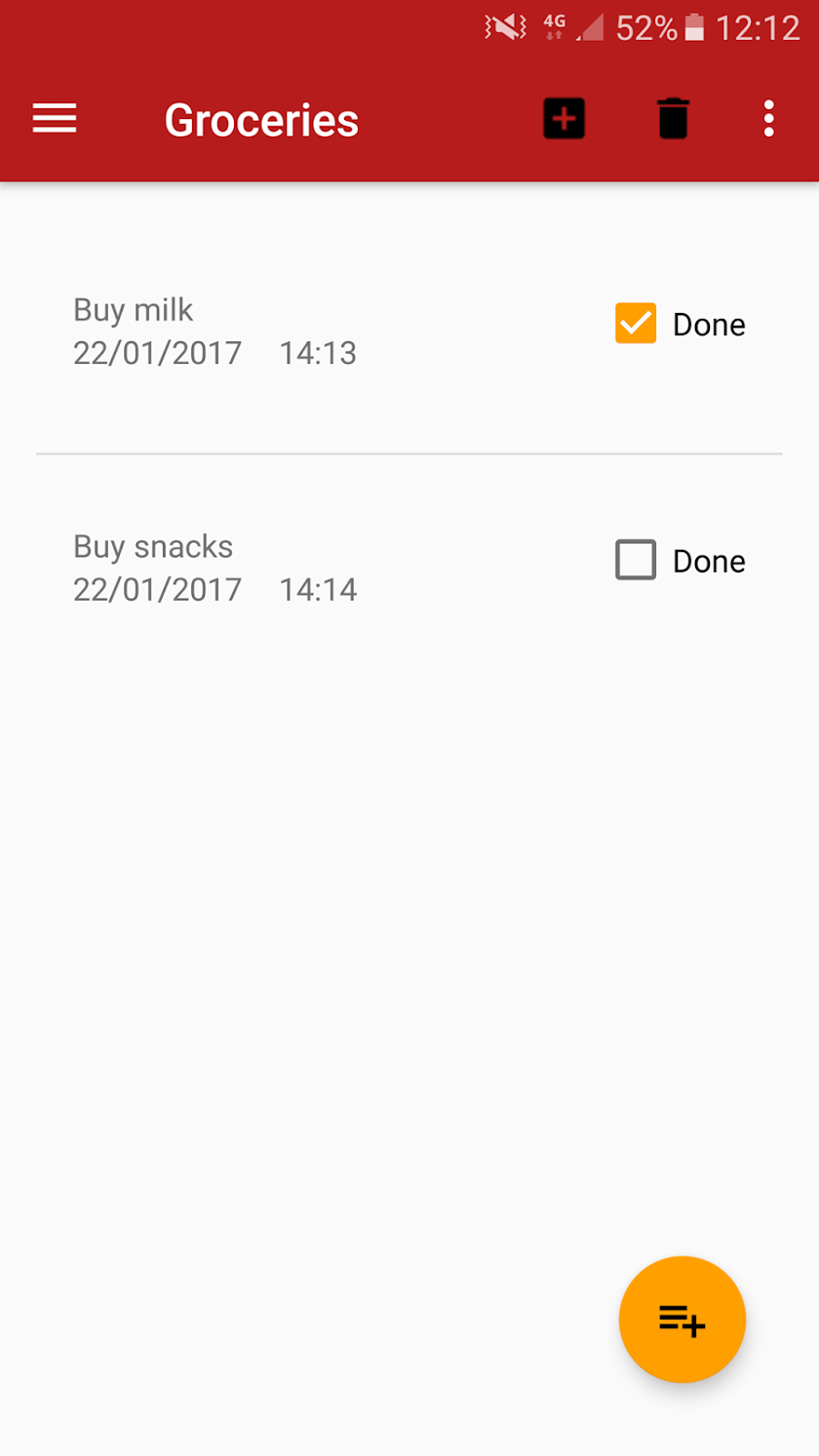Add a new task with floating button
Screen dimensions: 819x1456
[x=682, y=1319]
